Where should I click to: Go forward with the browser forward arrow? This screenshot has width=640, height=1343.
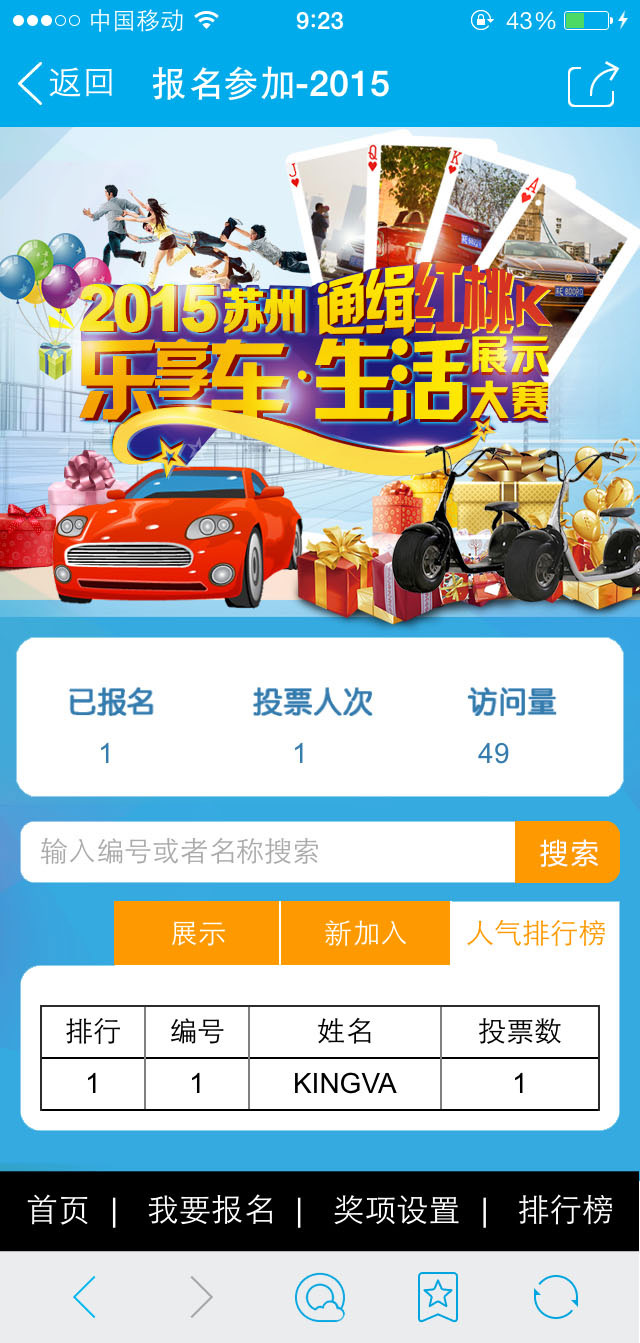click(201, 1297)
